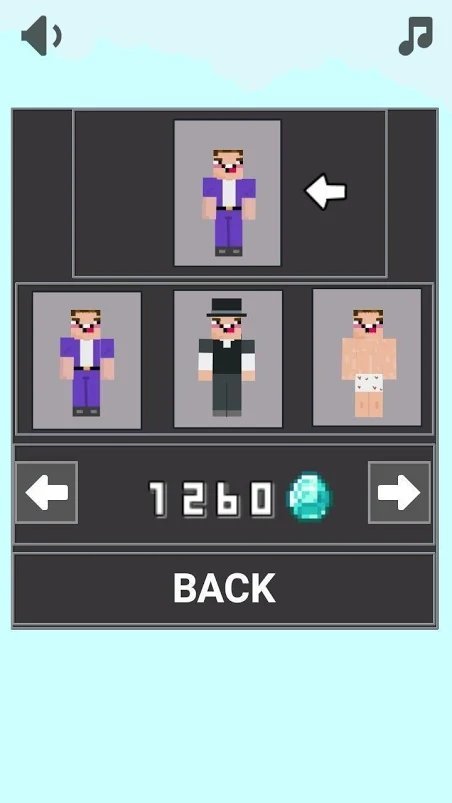Tap the BACK button
The width and height of the screenshot is (452, 803).
[224, 588]
